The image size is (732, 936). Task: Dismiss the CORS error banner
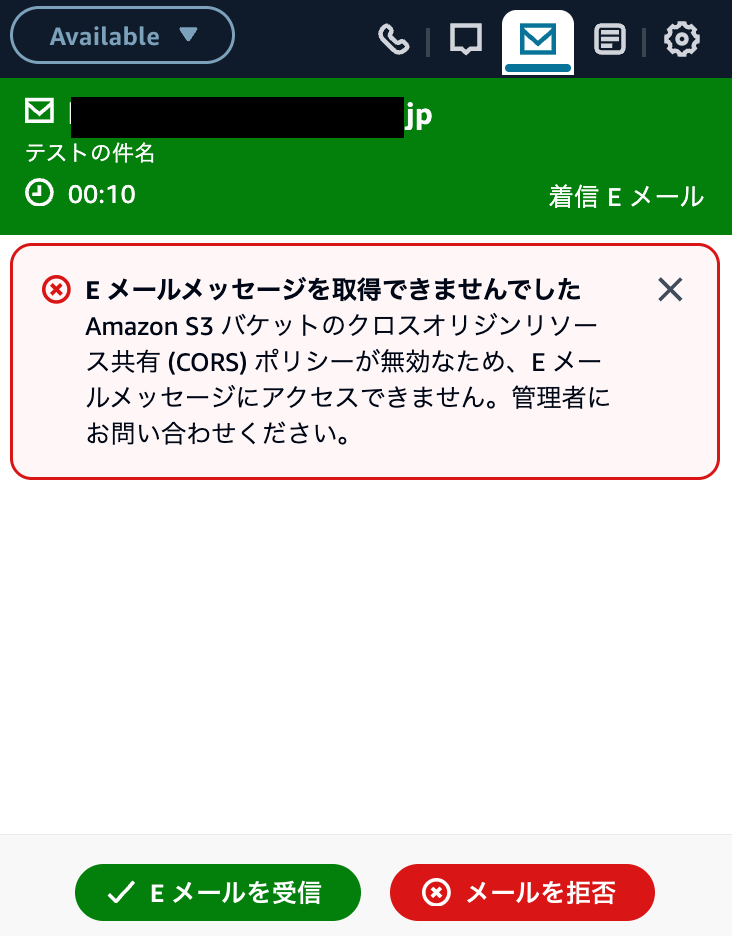(670, 290)
